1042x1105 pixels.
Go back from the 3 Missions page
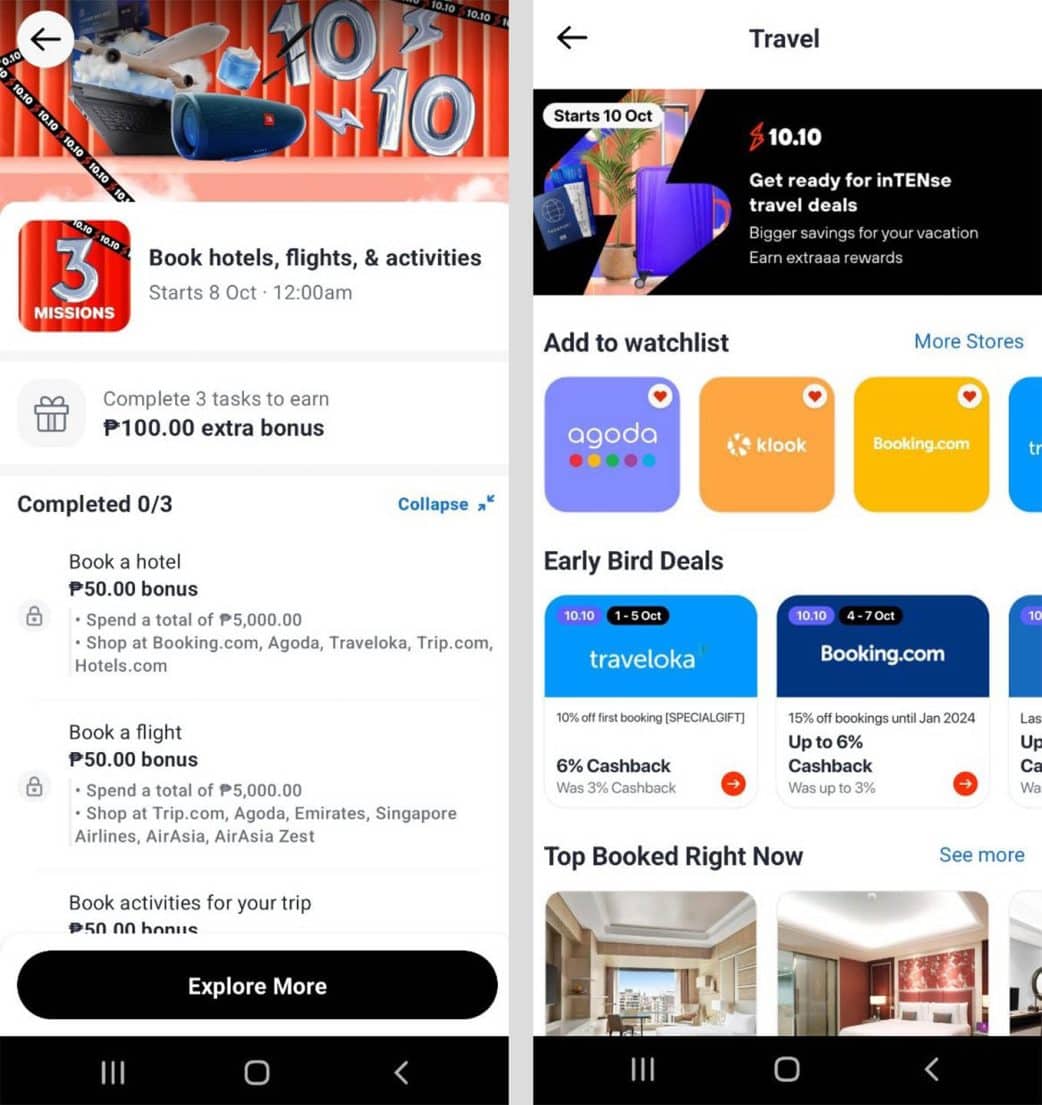point(45,39)
